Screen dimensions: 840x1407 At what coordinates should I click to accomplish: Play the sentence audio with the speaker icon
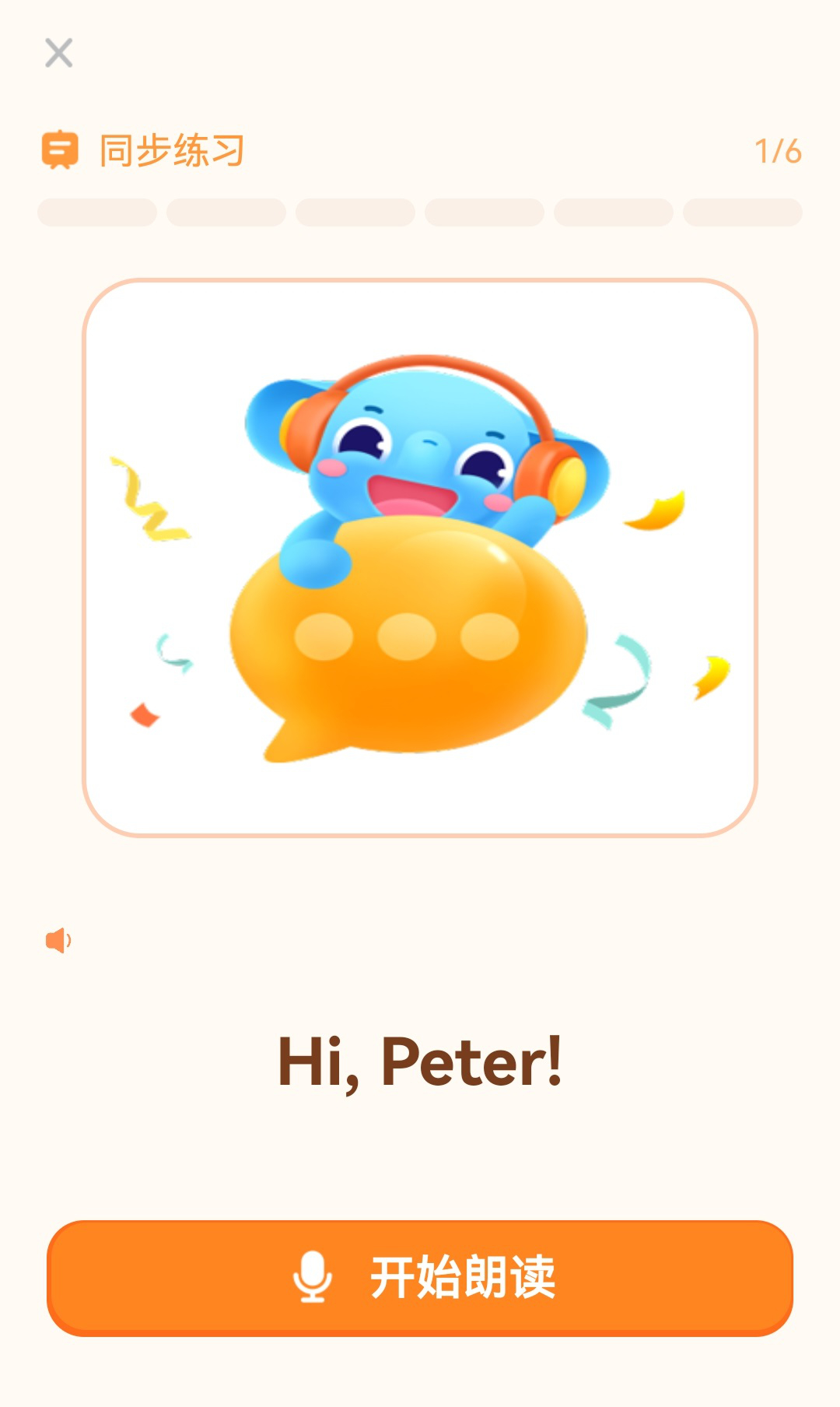point(58,940)
